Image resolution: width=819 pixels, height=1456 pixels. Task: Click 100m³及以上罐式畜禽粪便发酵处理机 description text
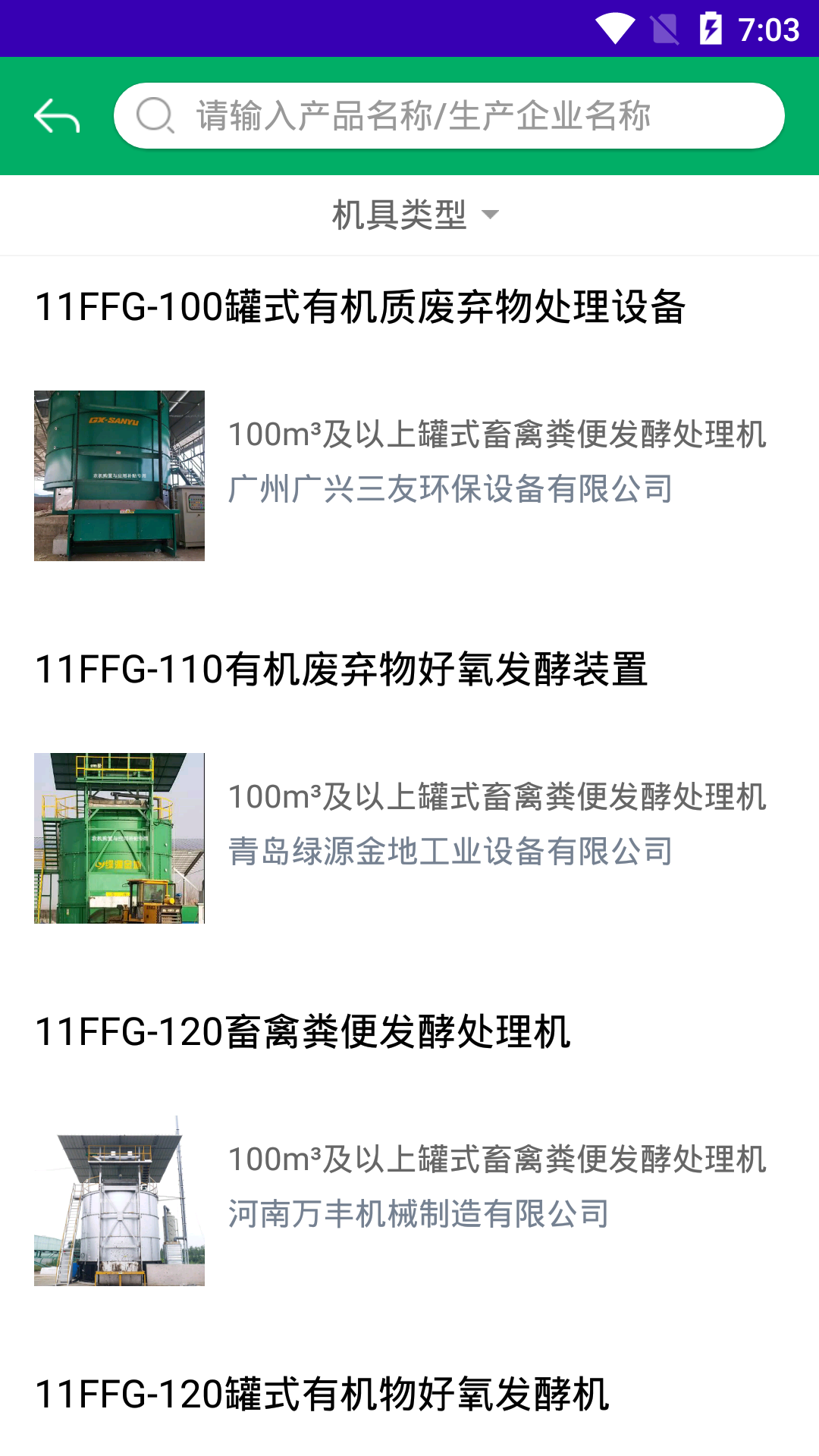click(x=498, y=435)
